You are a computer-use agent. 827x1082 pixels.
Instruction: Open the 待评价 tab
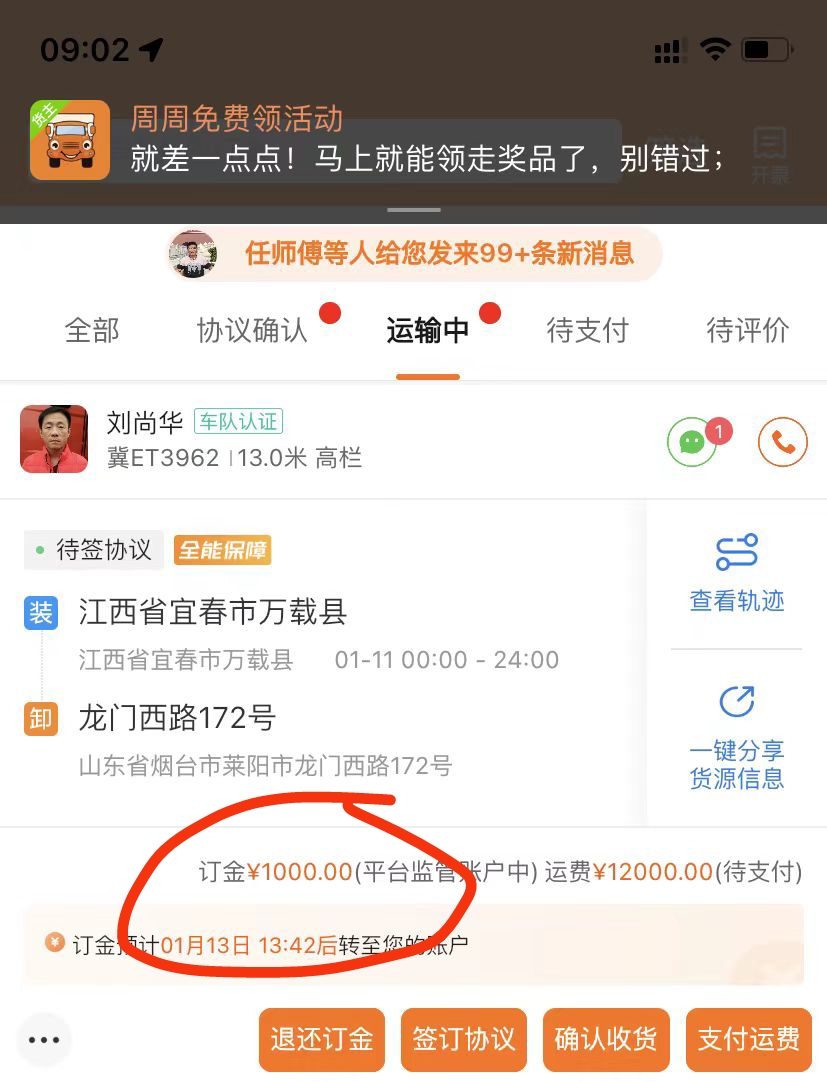click(x=748, y=330)
